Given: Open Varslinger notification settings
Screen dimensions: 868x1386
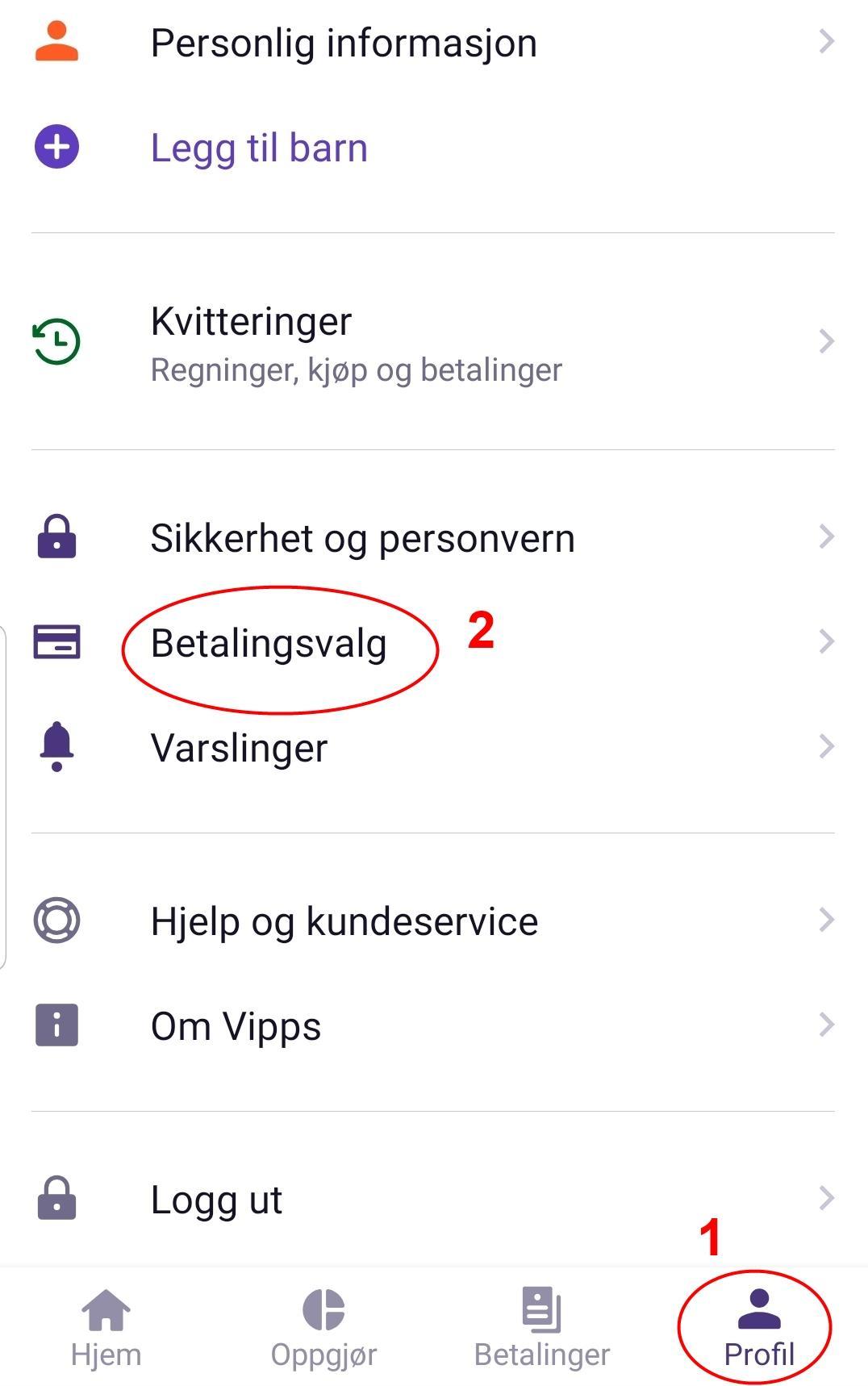Looking at the screenshot, I should tap(239, 748).
